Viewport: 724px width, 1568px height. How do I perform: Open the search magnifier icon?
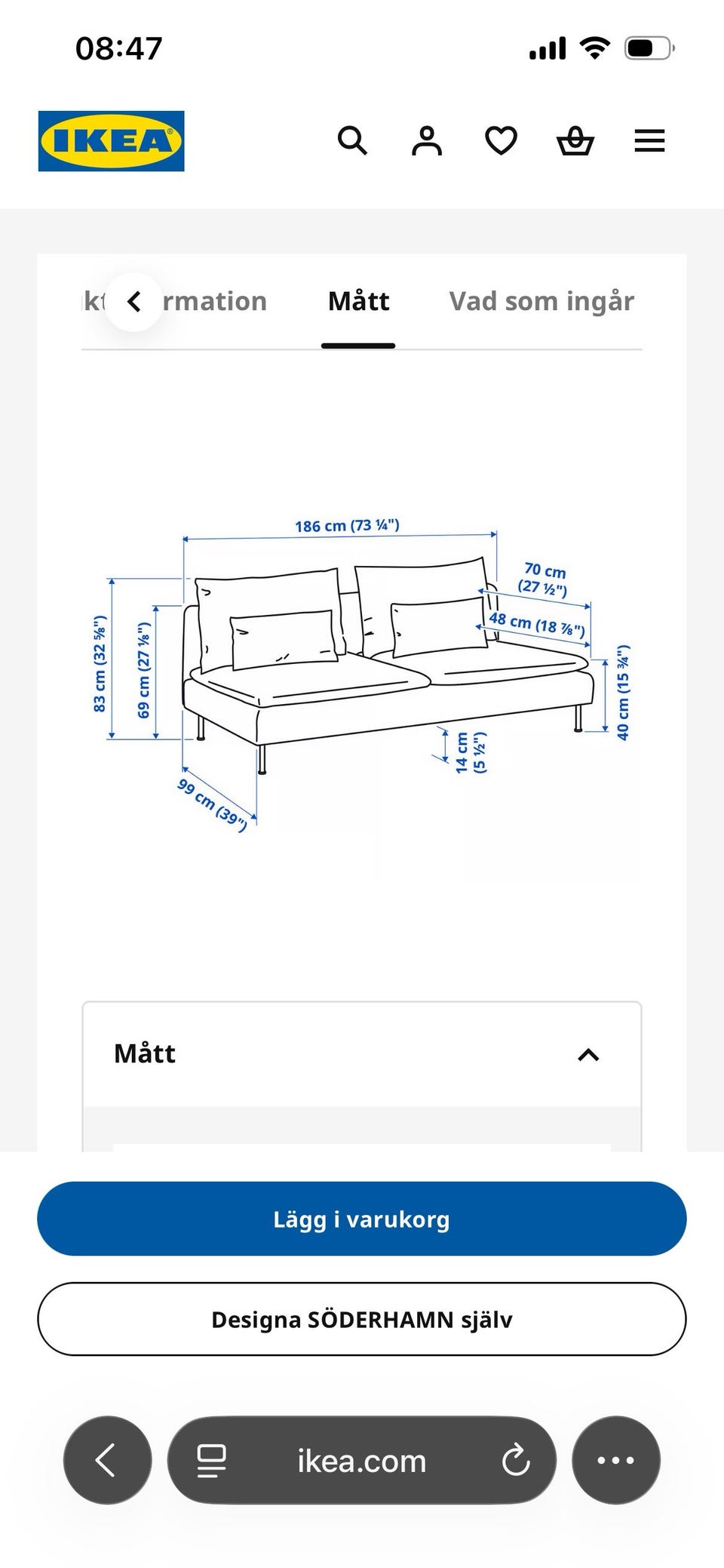[352, 140]
